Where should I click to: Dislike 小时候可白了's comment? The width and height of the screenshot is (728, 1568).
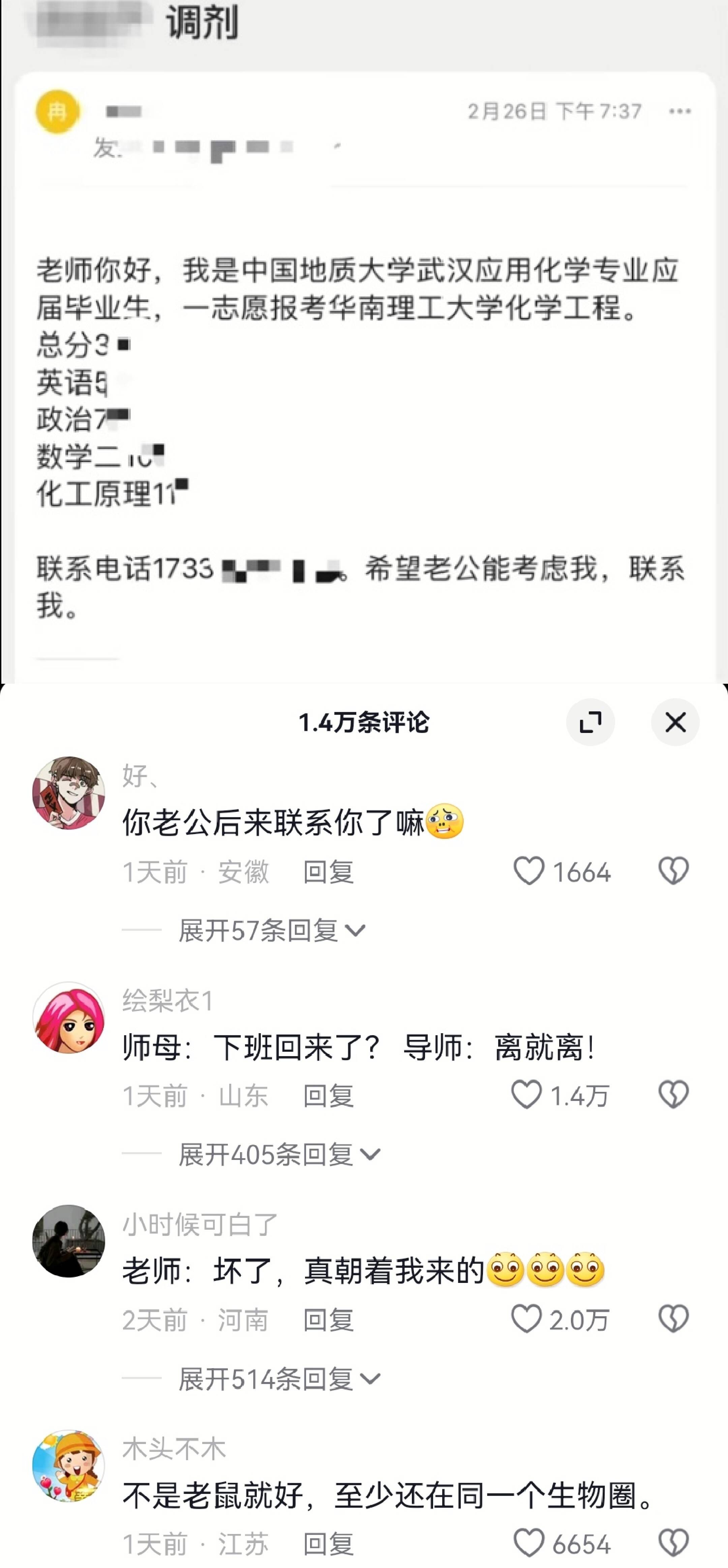click(673, 1318)
